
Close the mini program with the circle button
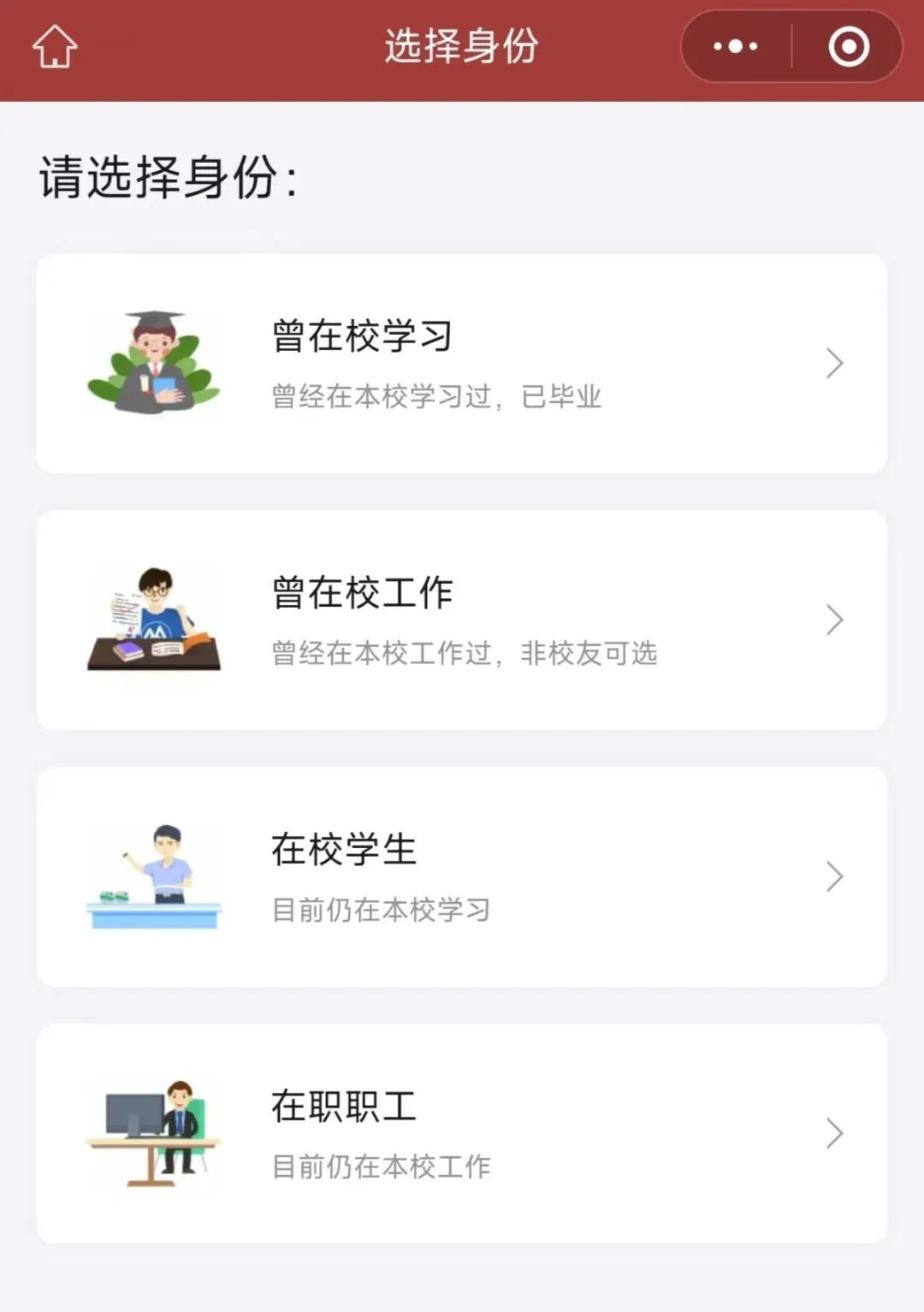[849, 46]
